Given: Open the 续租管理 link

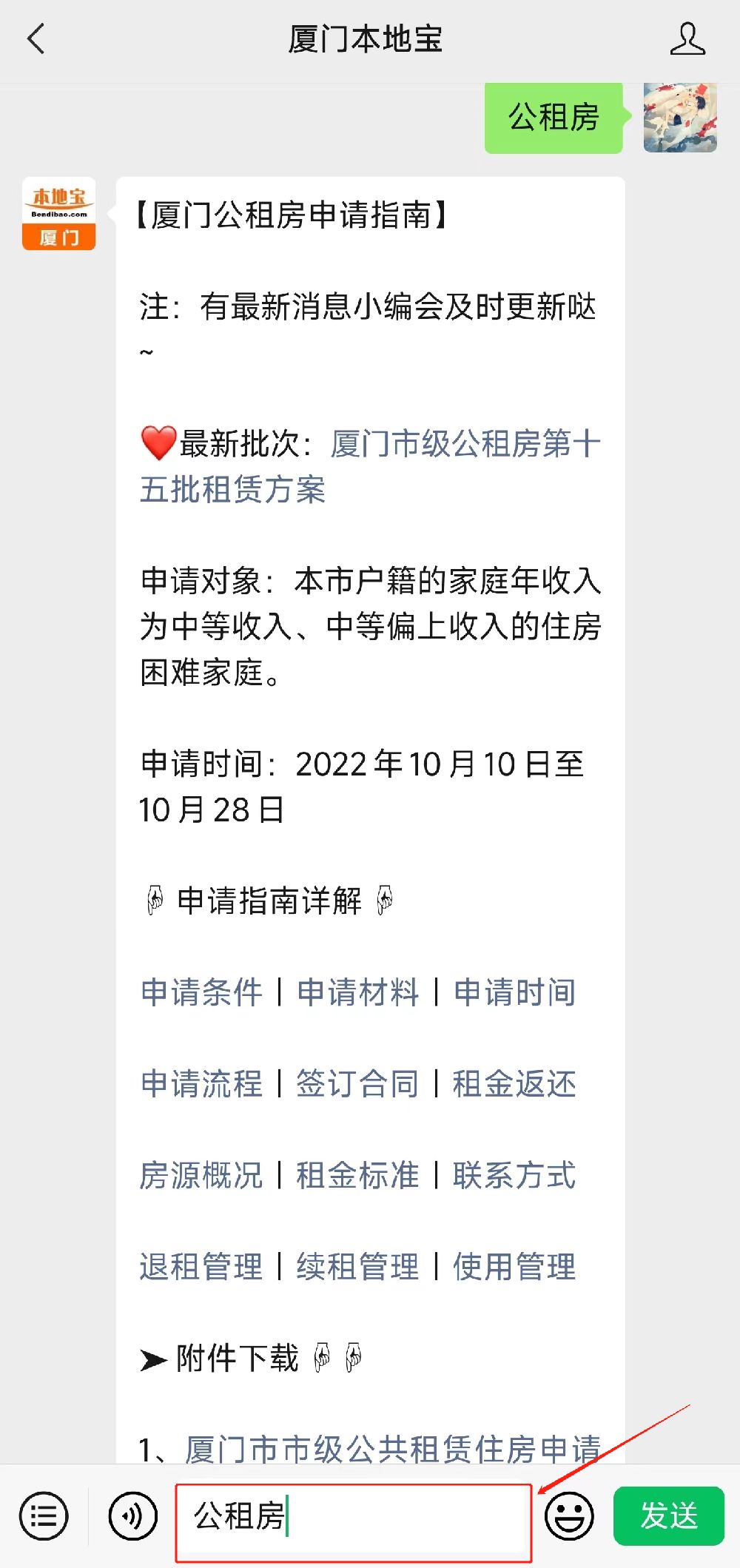Looking at the screenshot, I should coord(357,1267).
